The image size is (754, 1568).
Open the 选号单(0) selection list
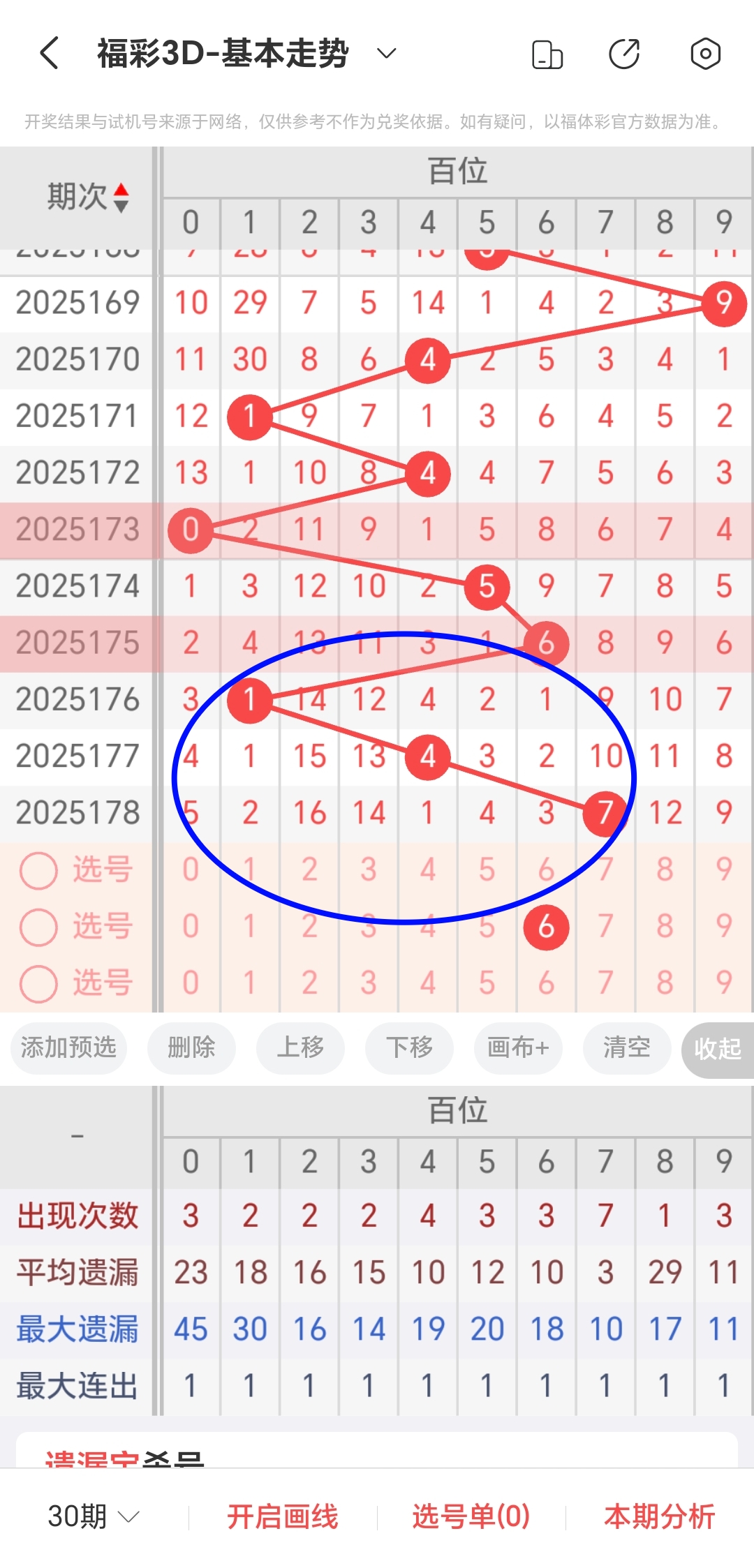[x=469, y=1515]
